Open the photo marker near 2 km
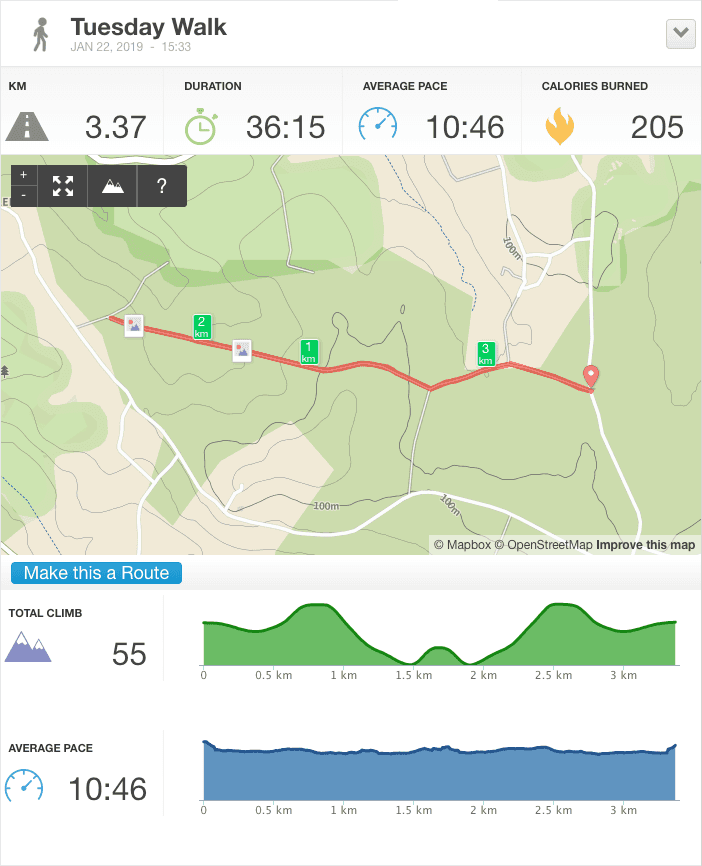Viewport: 702px width, 866px height. [x=134, y=326]
